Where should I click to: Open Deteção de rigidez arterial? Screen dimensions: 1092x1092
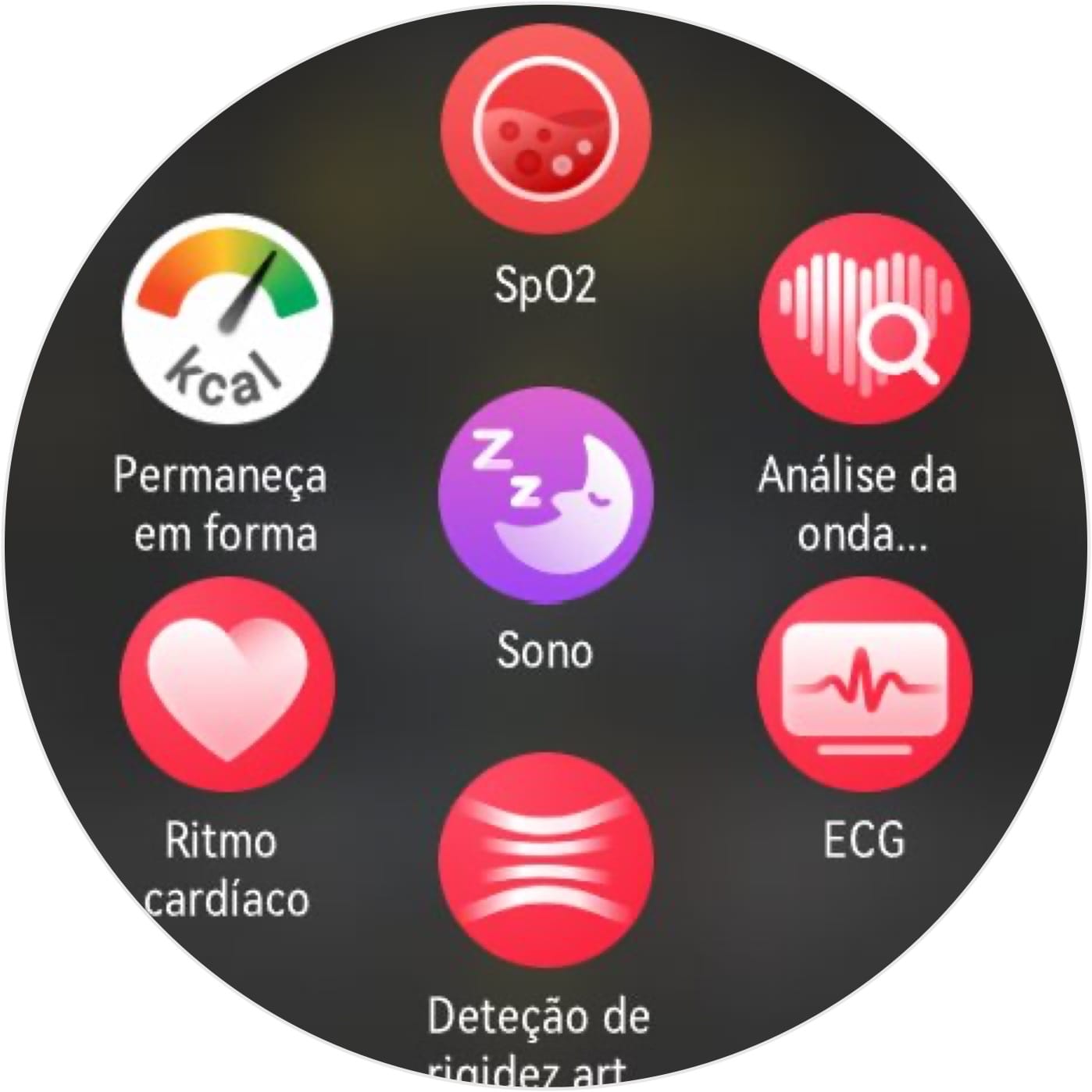[x=545, y=860]
